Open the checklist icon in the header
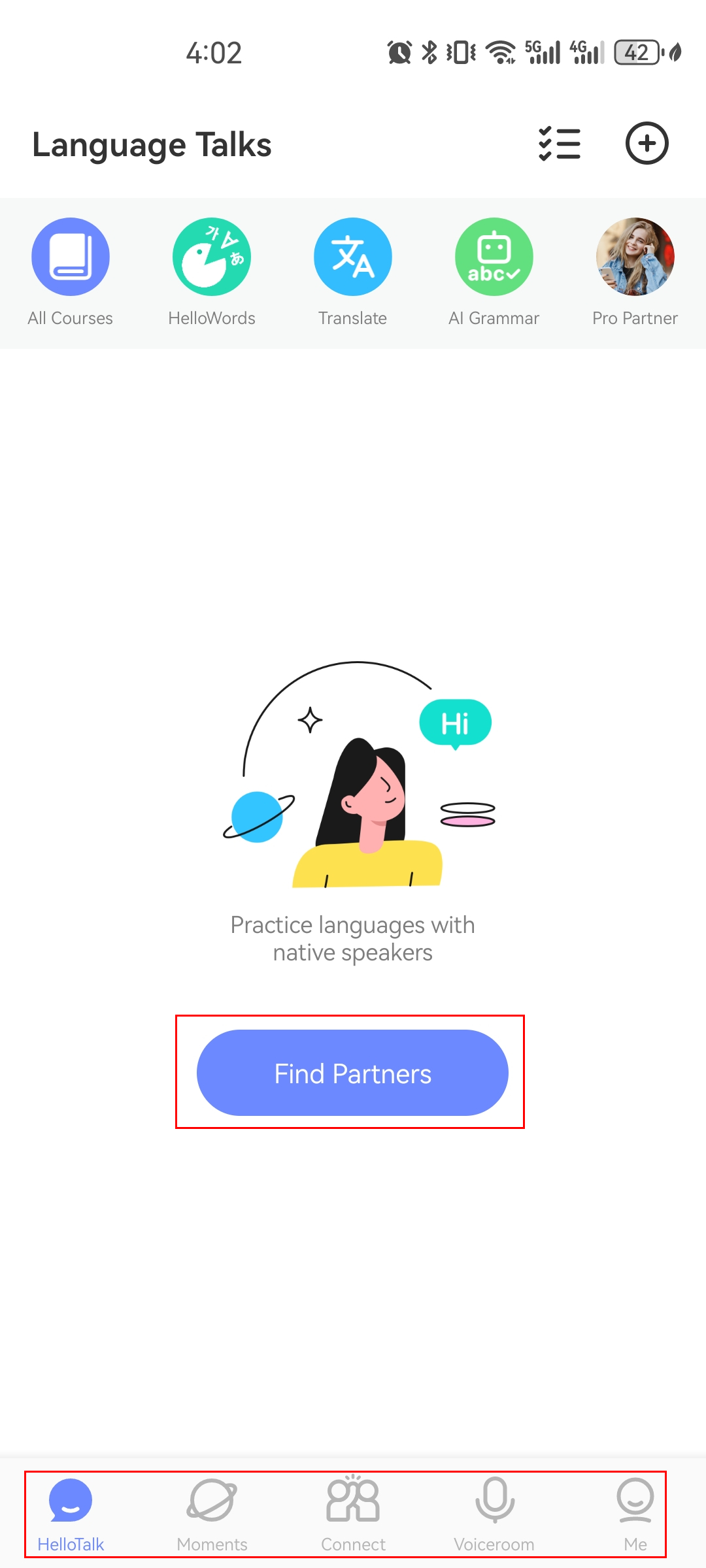The image size is (706, 1568). (x=560, y=144)
